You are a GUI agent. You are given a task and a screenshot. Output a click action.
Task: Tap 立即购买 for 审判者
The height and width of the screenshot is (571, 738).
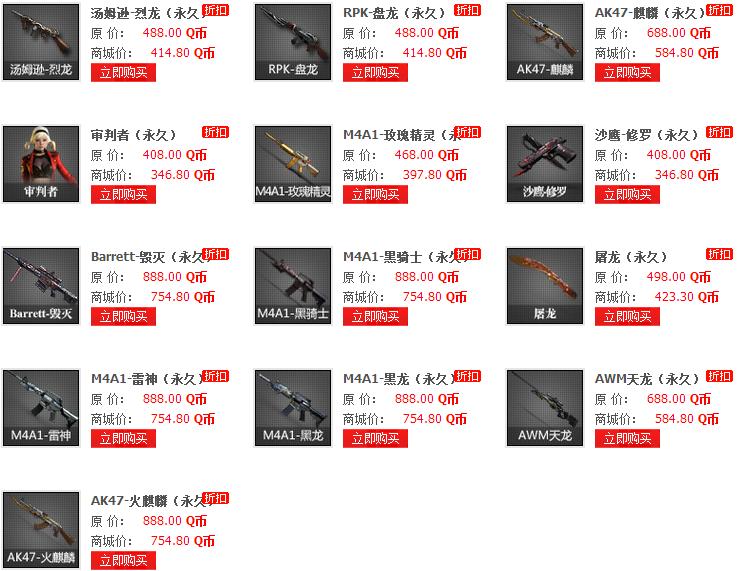coord(123,194)
